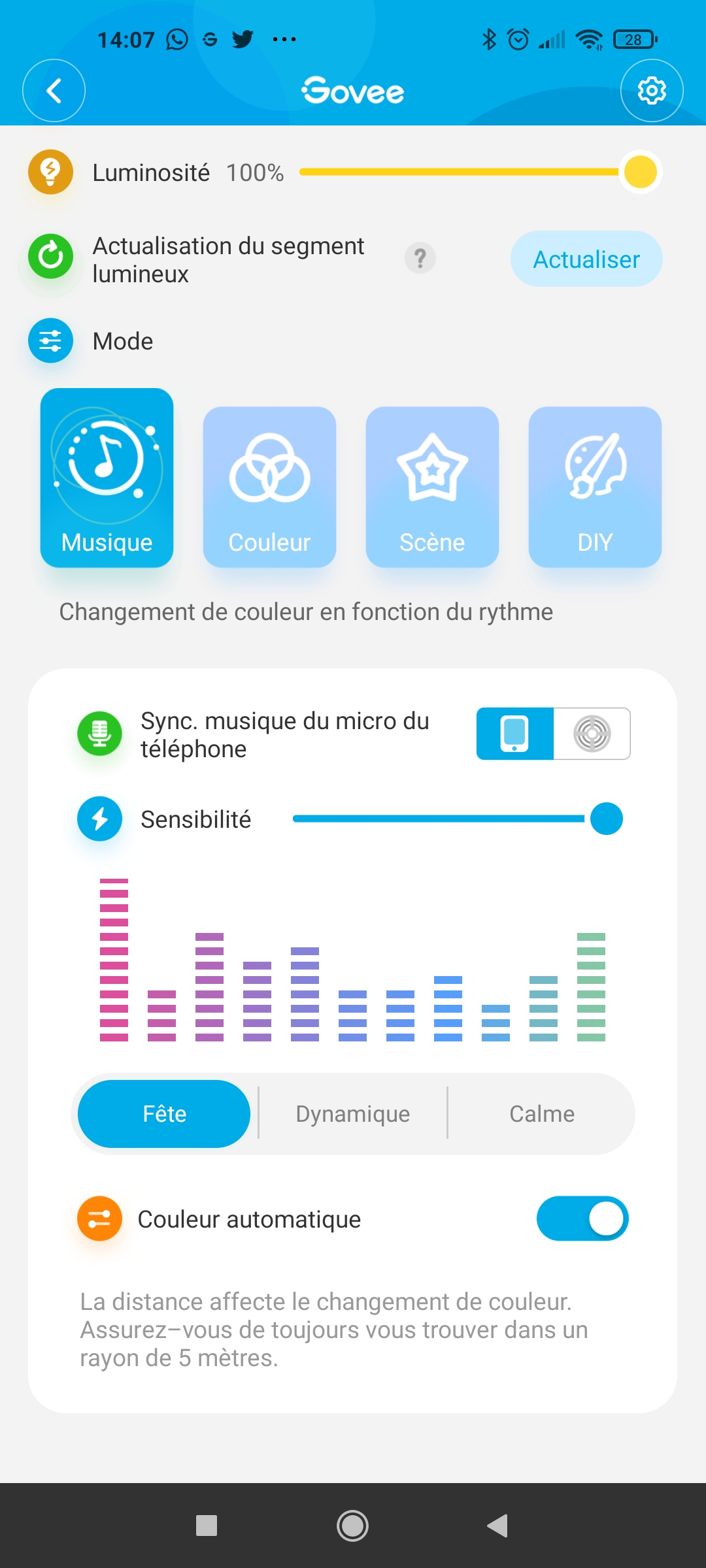Screen dimensions: 706x1568
Task: Choose the Calme music style
Action: pos(542,1114)
